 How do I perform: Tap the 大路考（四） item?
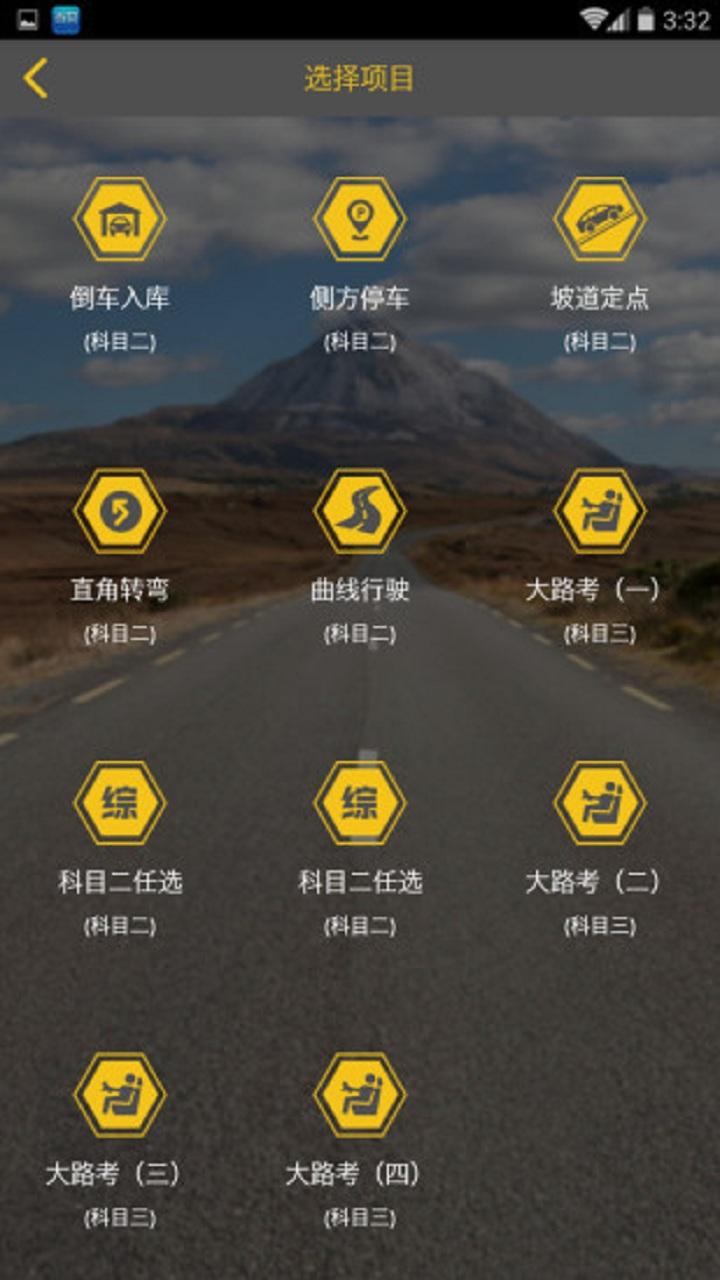pyautogui.click(x=360, y=1096)
